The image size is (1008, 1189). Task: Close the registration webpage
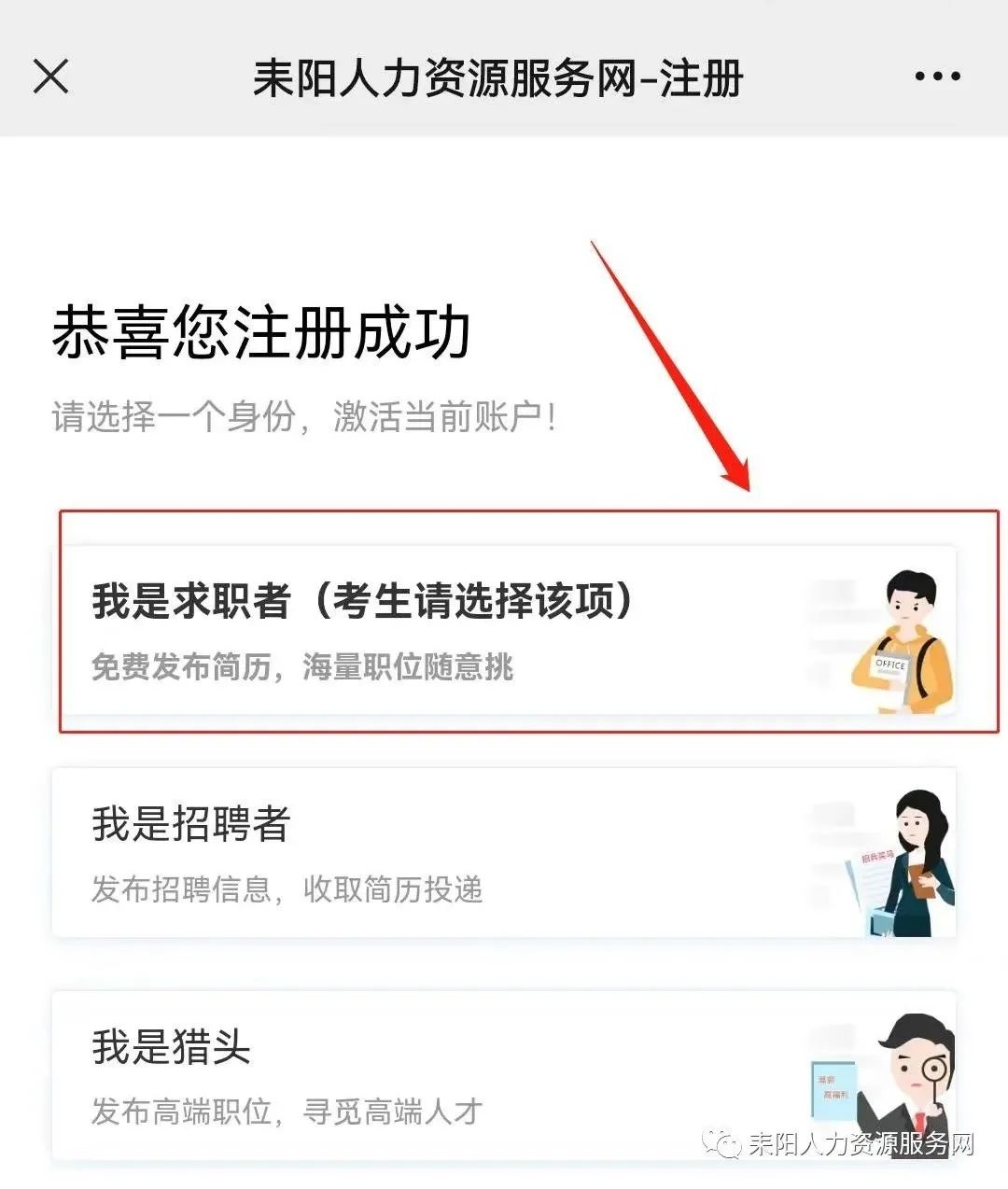point(51,77)
